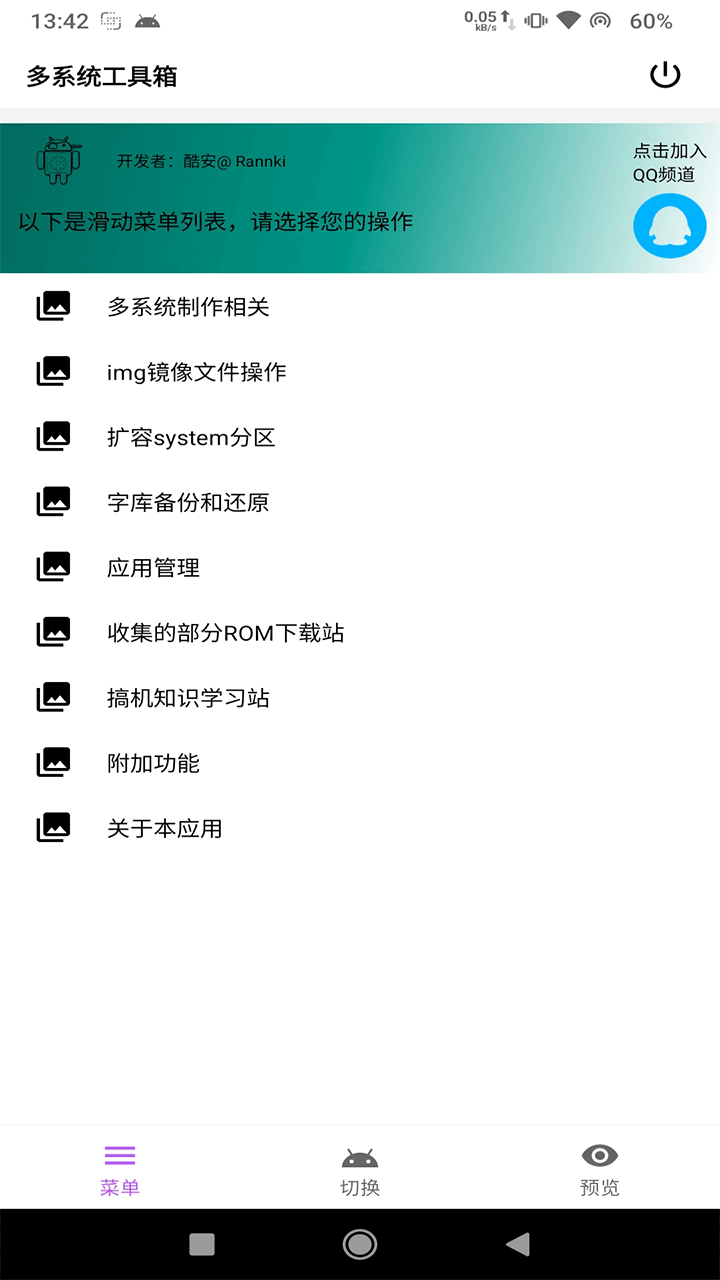The height and width of the screenshot is (1280, 720).
Task: Open img镜像文件操作 row
Action: (x=196, y=372)
